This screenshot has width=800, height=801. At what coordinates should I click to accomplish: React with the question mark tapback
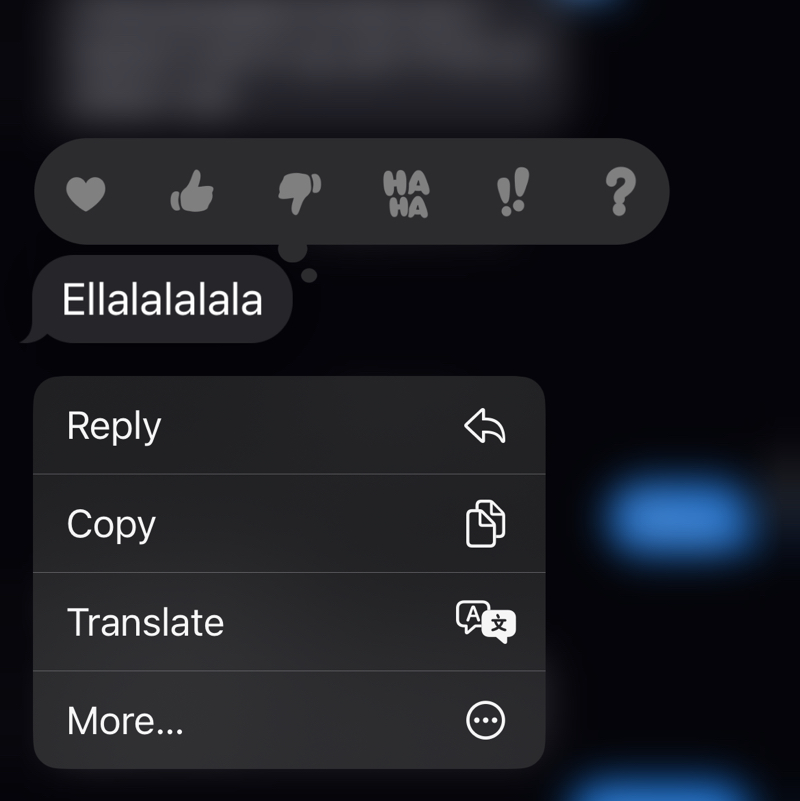tap(621, 192)
